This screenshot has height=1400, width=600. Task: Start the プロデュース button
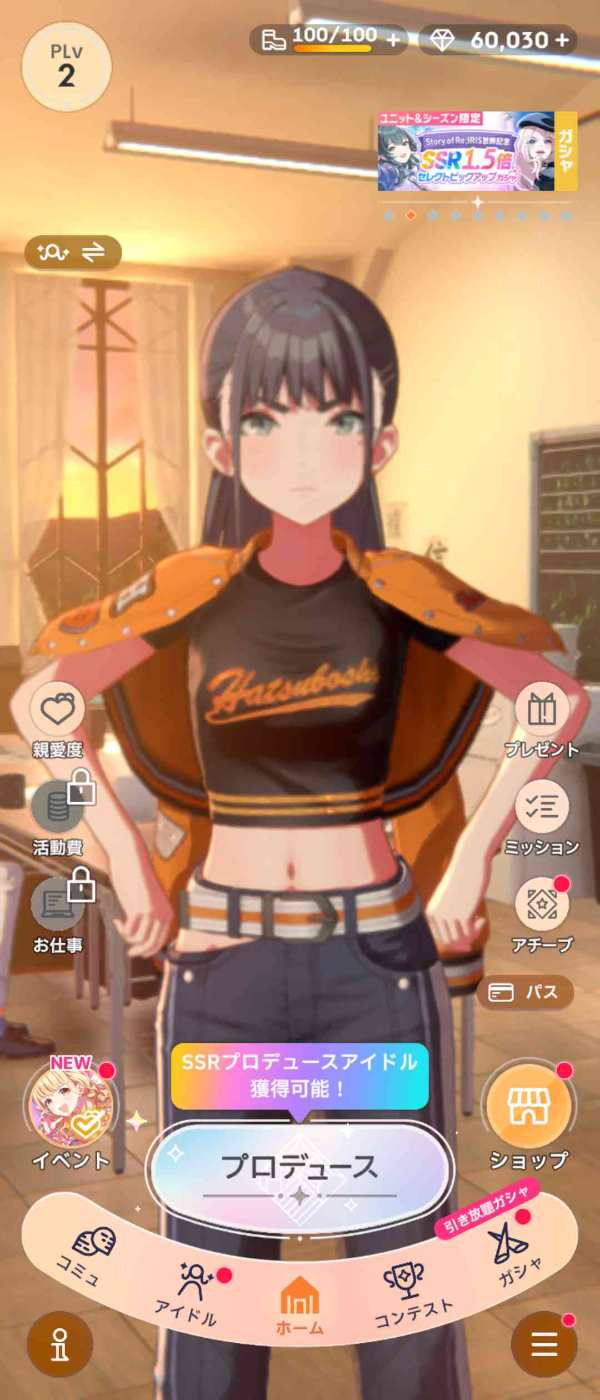click(x=300, y=1167)
